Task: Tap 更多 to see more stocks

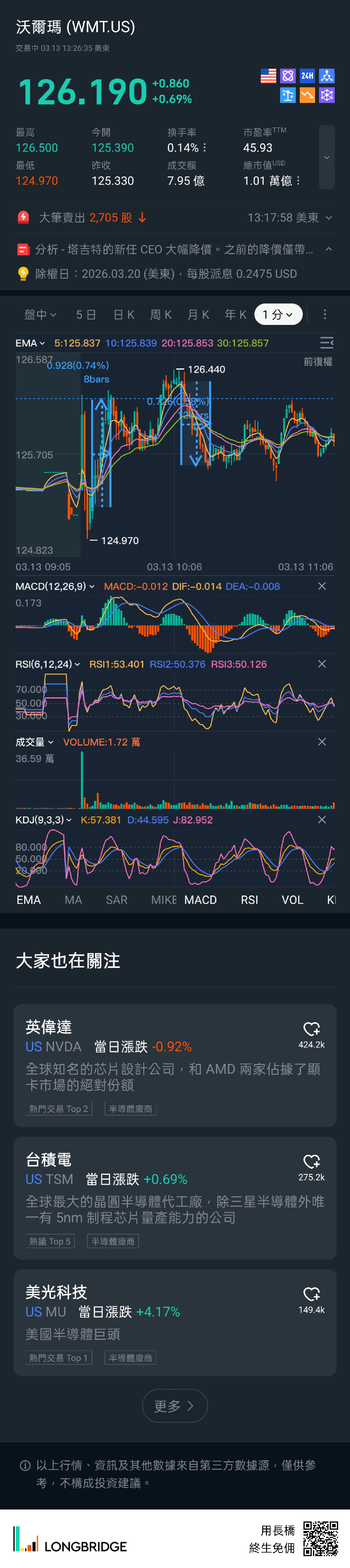Action: tap(175, 1405)
